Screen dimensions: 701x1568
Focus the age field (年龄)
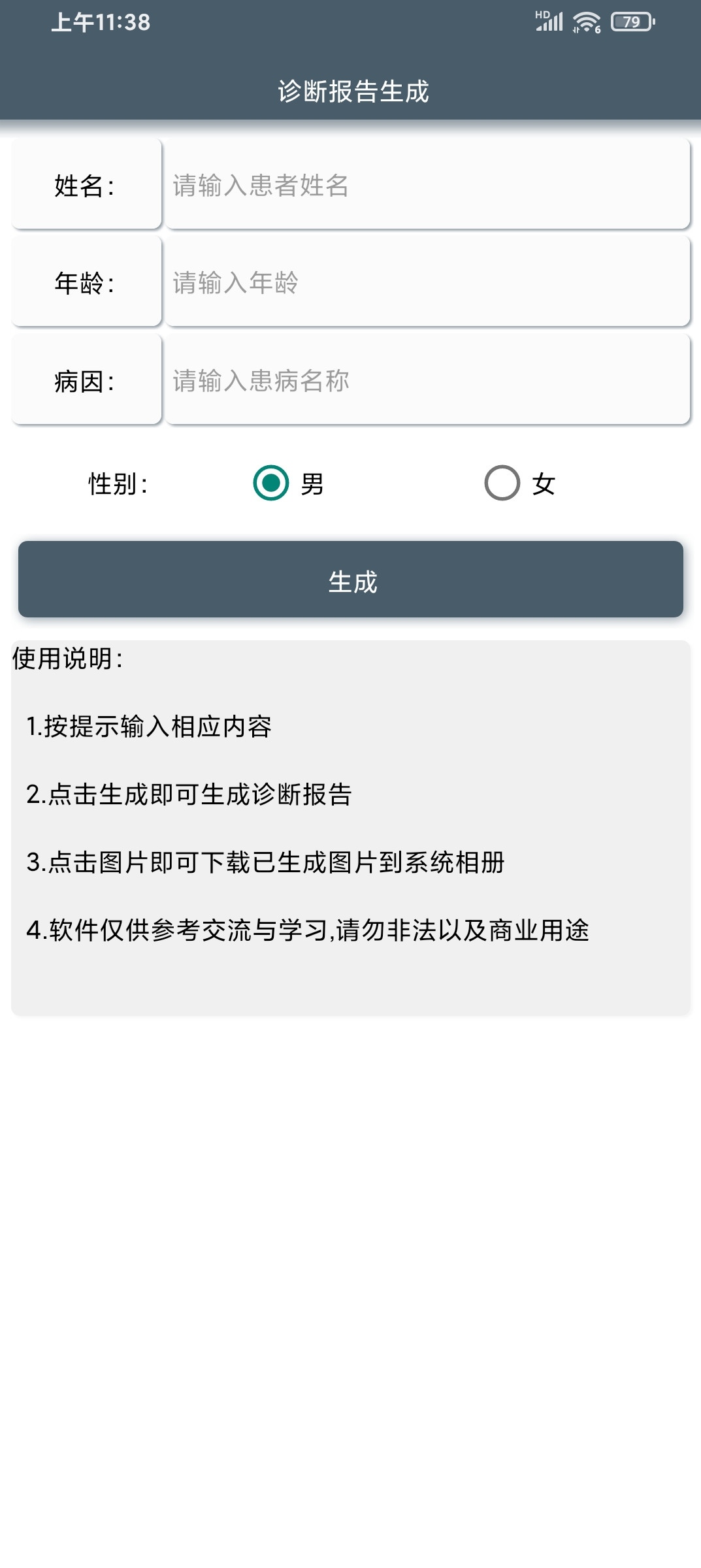click(x=428, y=282)
